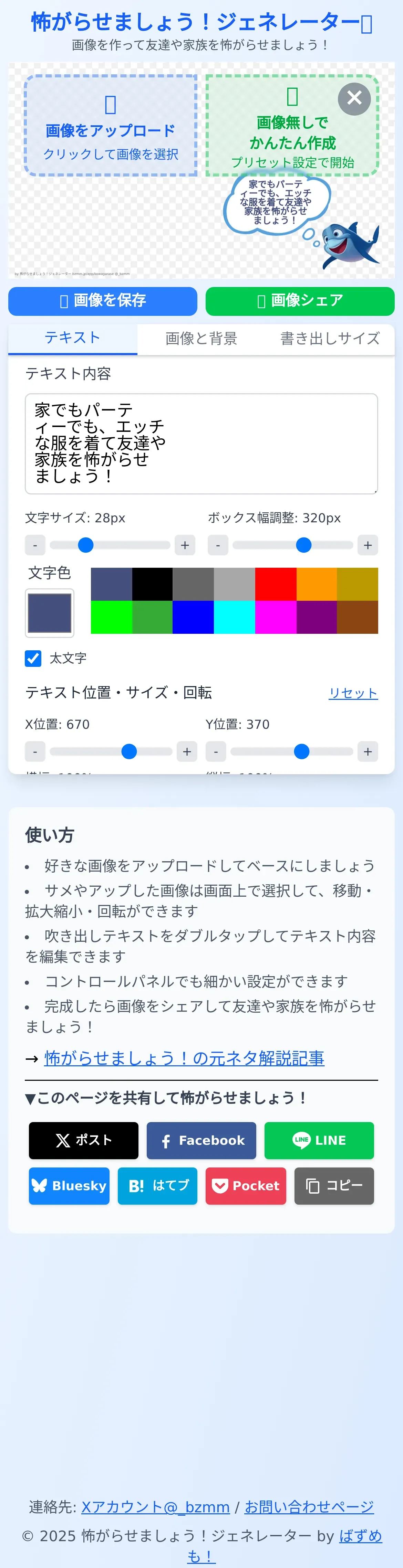The width and height of the screenshot is (403, 1568).
Task: Open 怖がらせましょう！の元ネタ解説記事 link
Action: click(x=184, y=1058)
